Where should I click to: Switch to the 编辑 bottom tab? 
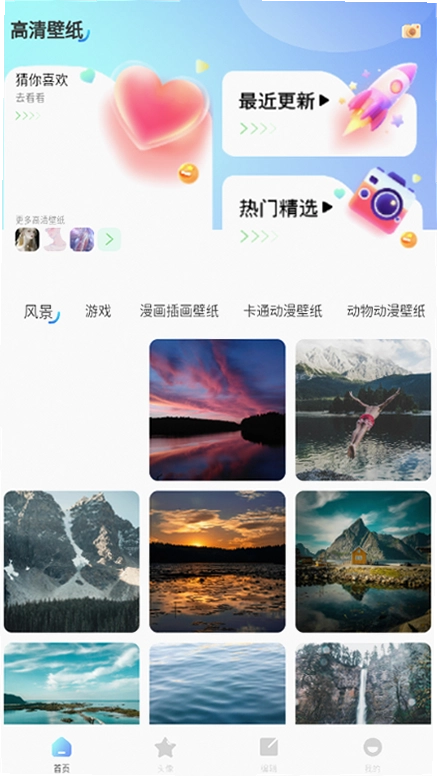tap(269, 754)
